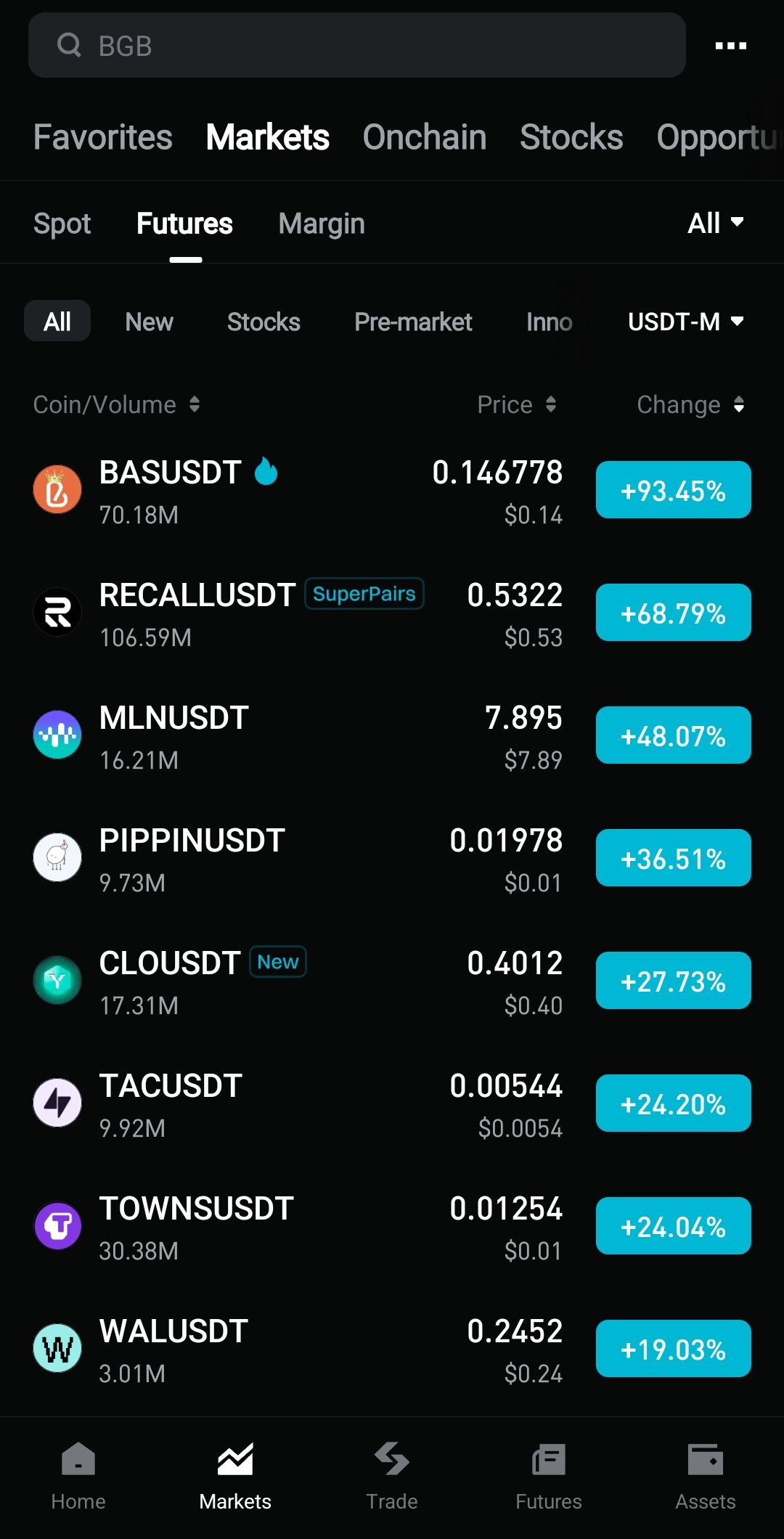Expand the All dropdown beside Margin

pos(715,223)
